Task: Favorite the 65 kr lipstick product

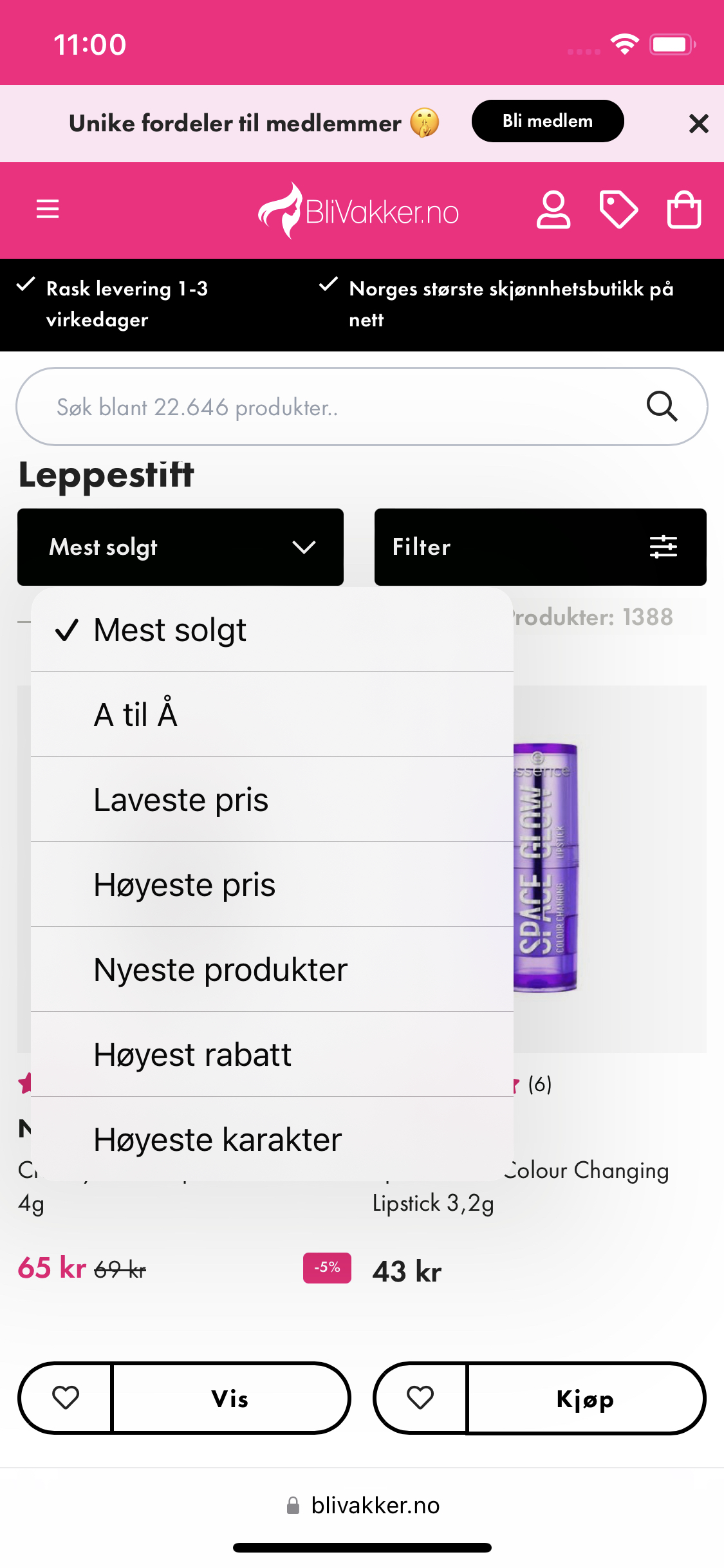Action: (x=65, y=1398)
